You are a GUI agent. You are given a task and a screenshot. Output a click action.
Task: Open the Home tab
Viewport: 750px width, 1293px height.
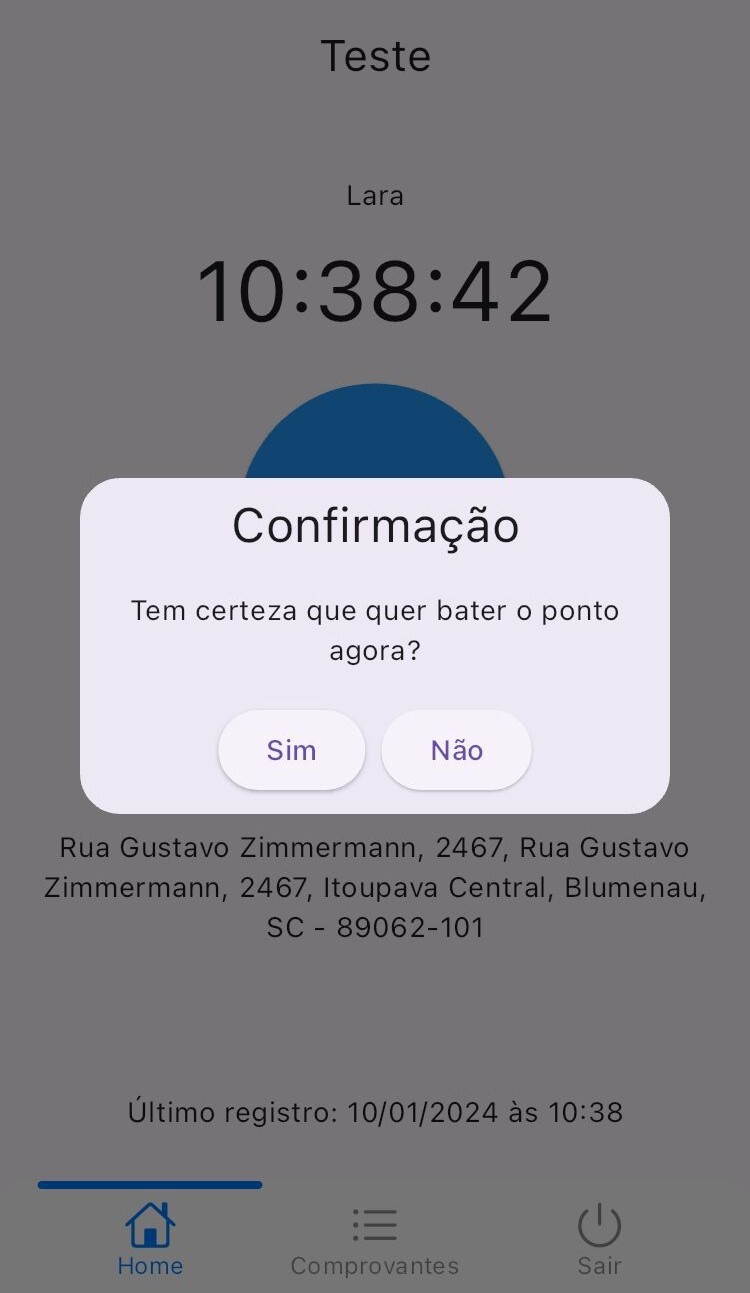150,1239
